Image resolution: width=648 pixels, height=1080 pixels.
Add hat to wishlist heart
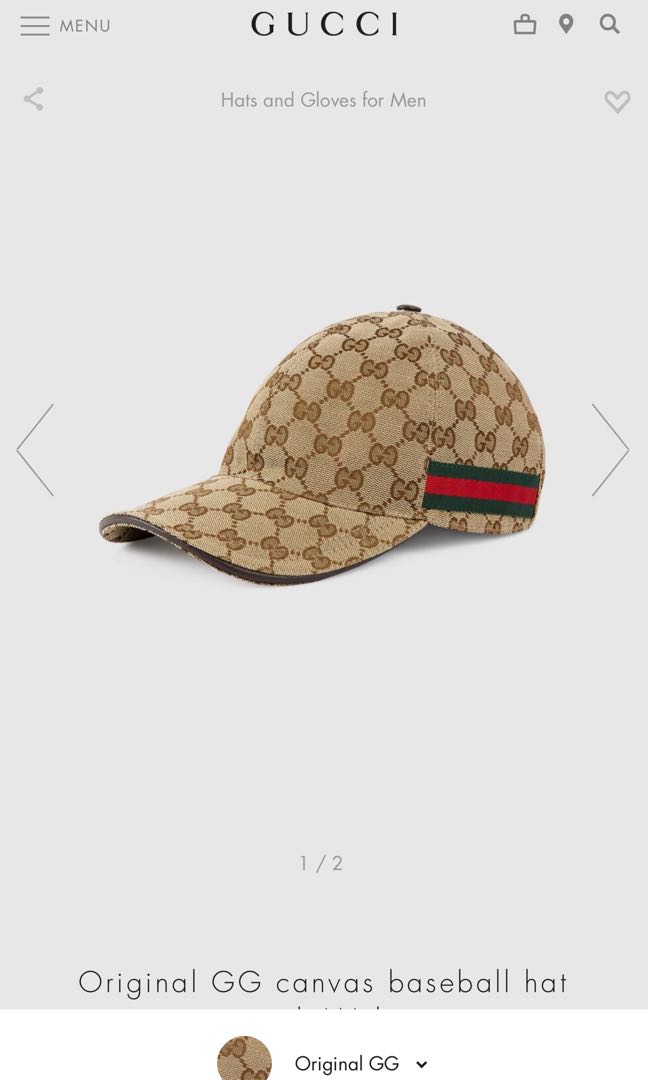point(617,101)
